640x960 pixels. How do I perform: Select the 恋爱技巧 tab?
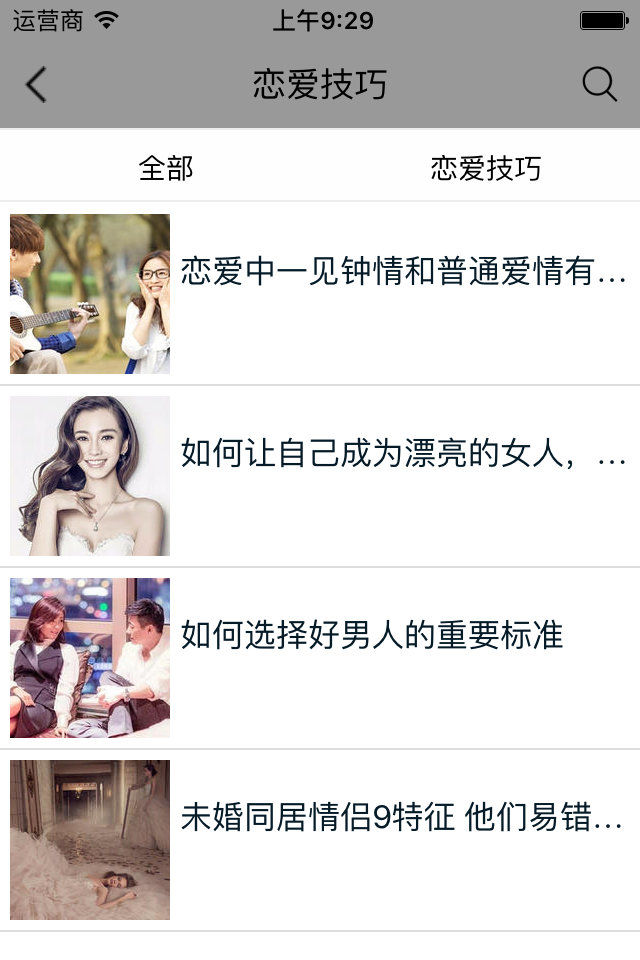pos(486,168)
